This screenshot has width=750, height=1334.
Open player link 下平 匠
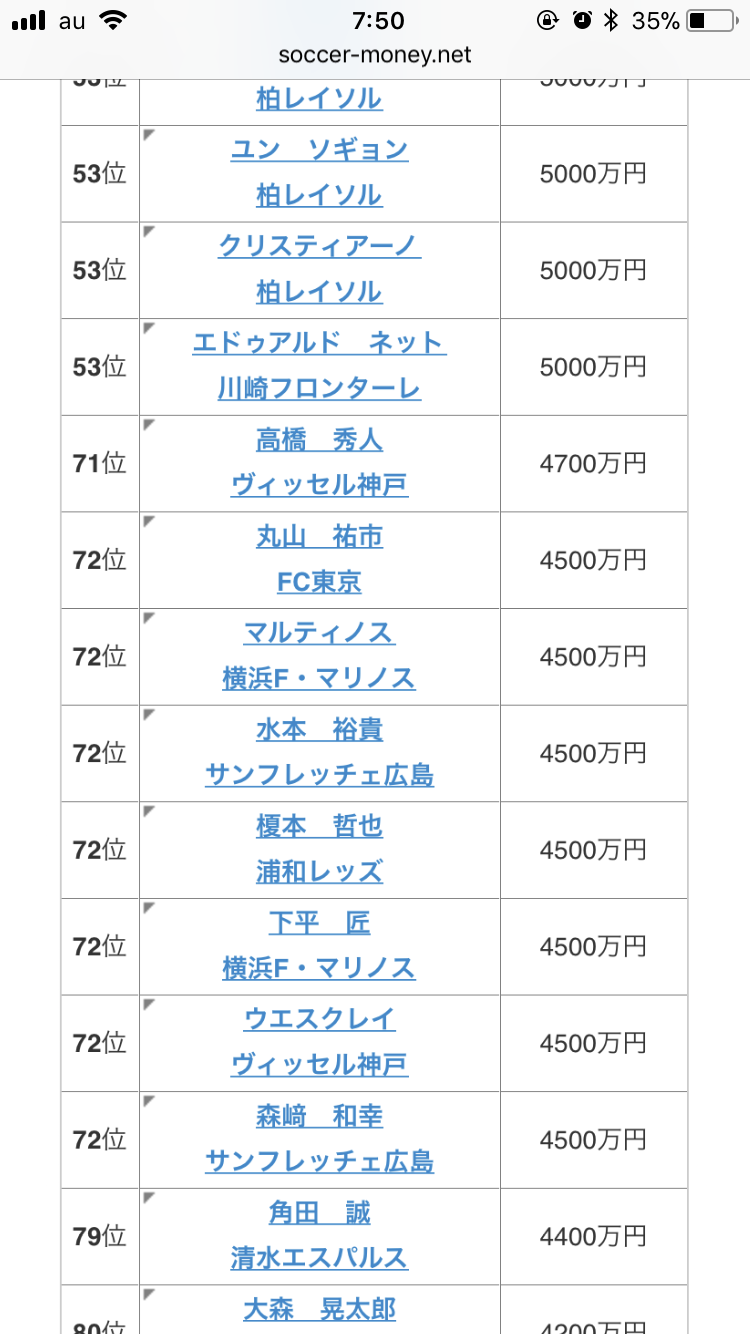[x=319, y=923]
